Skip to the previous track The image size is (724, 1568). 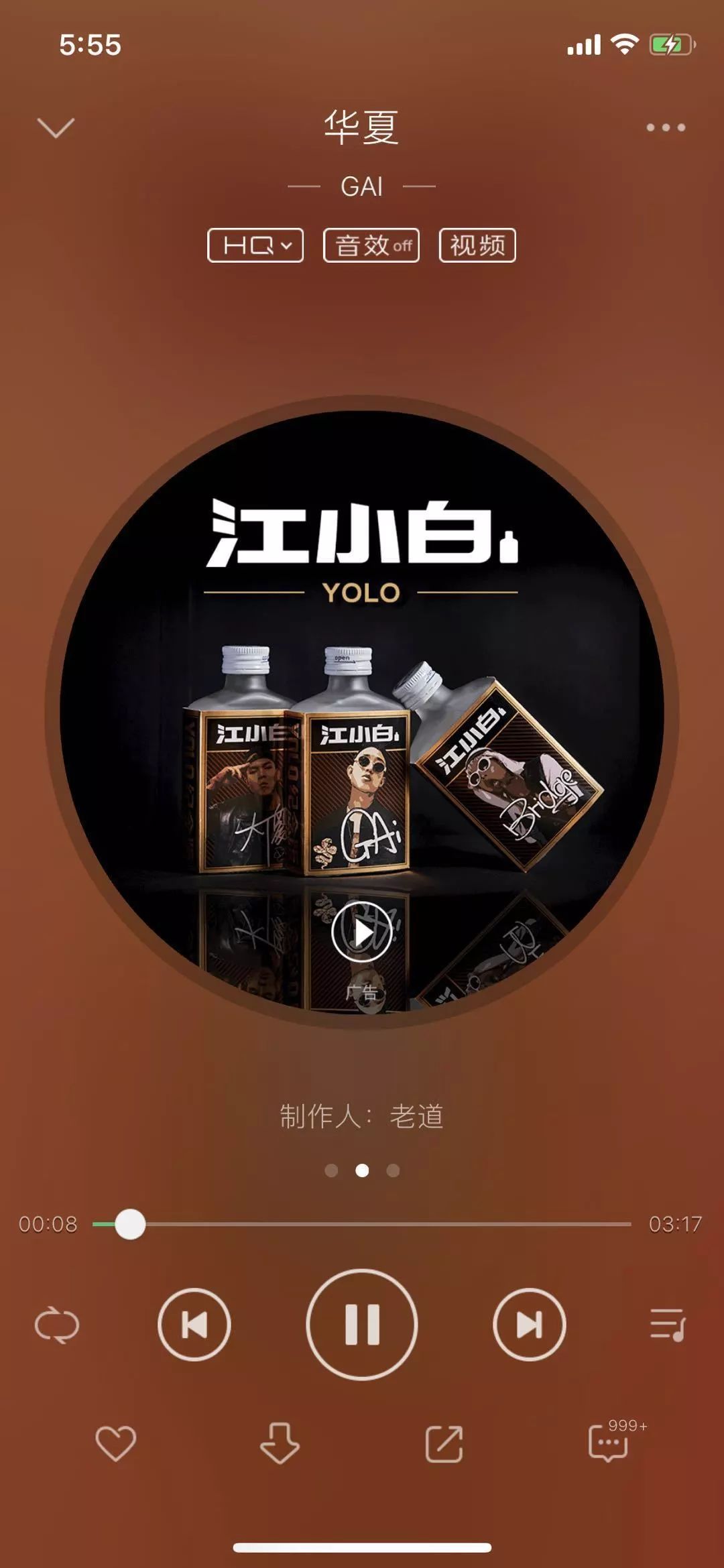coord(194,1325)
